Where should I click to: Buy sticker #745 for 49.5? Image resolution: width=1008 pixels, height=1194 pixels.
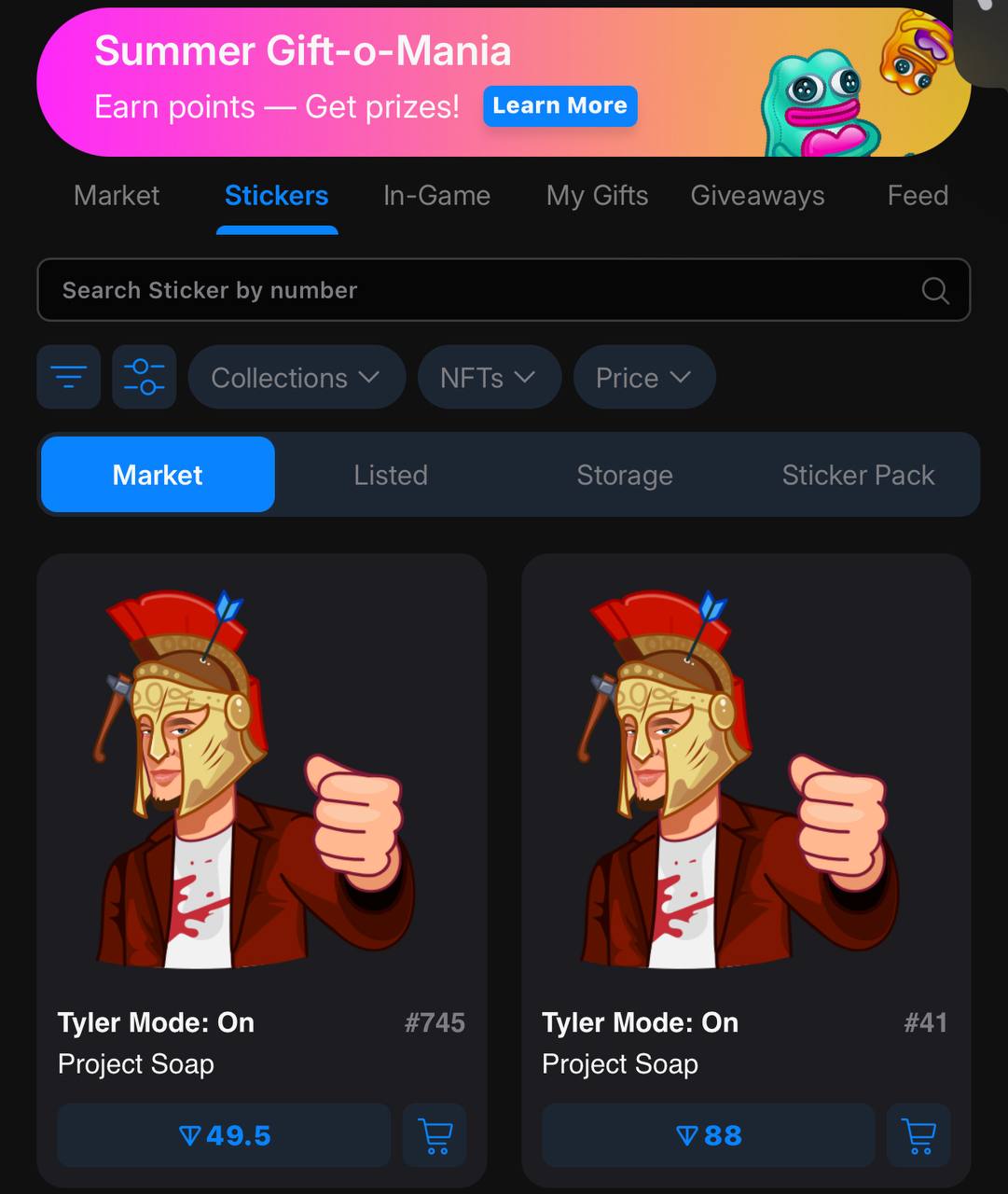click(x=224, y=1135)
